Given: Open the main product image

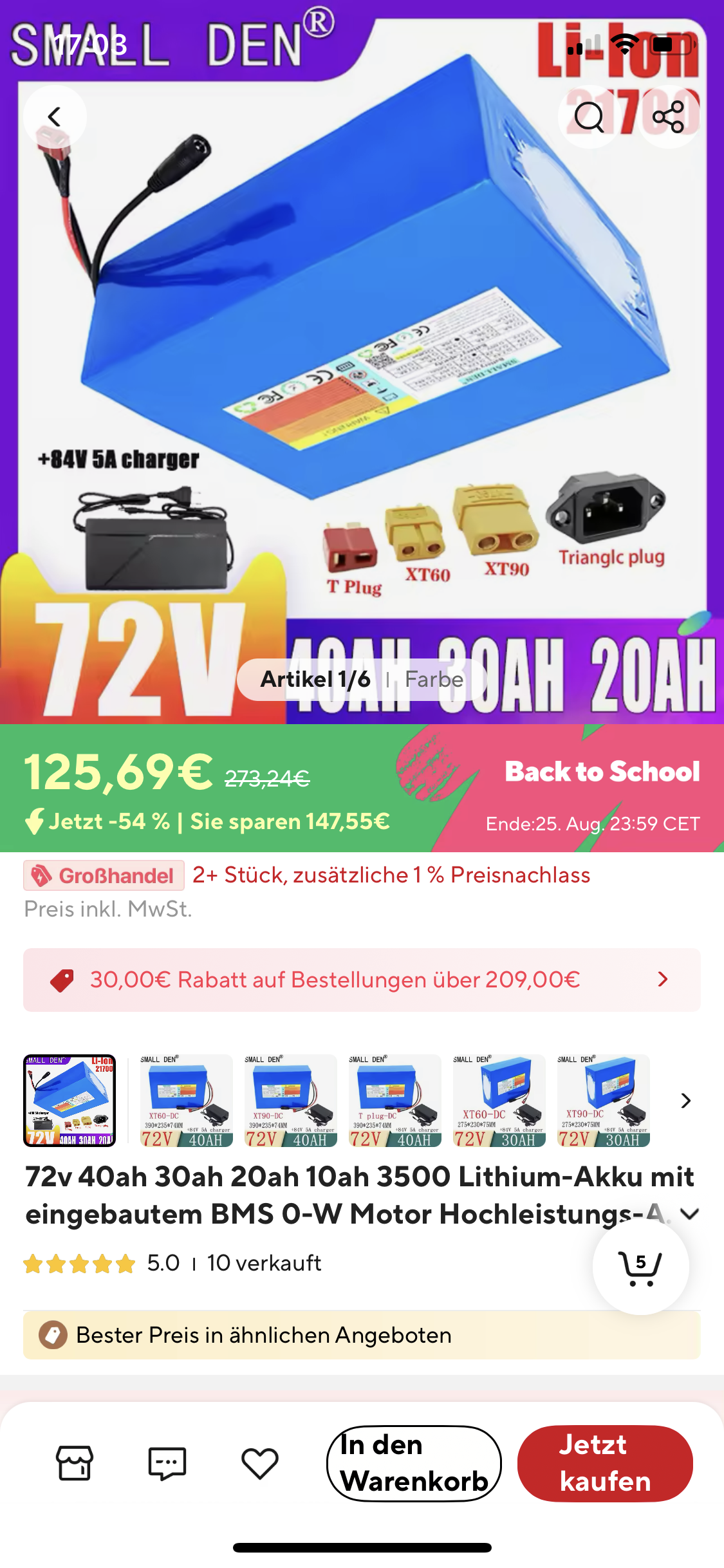Looking at the screenshot, I should coord(362,360).
